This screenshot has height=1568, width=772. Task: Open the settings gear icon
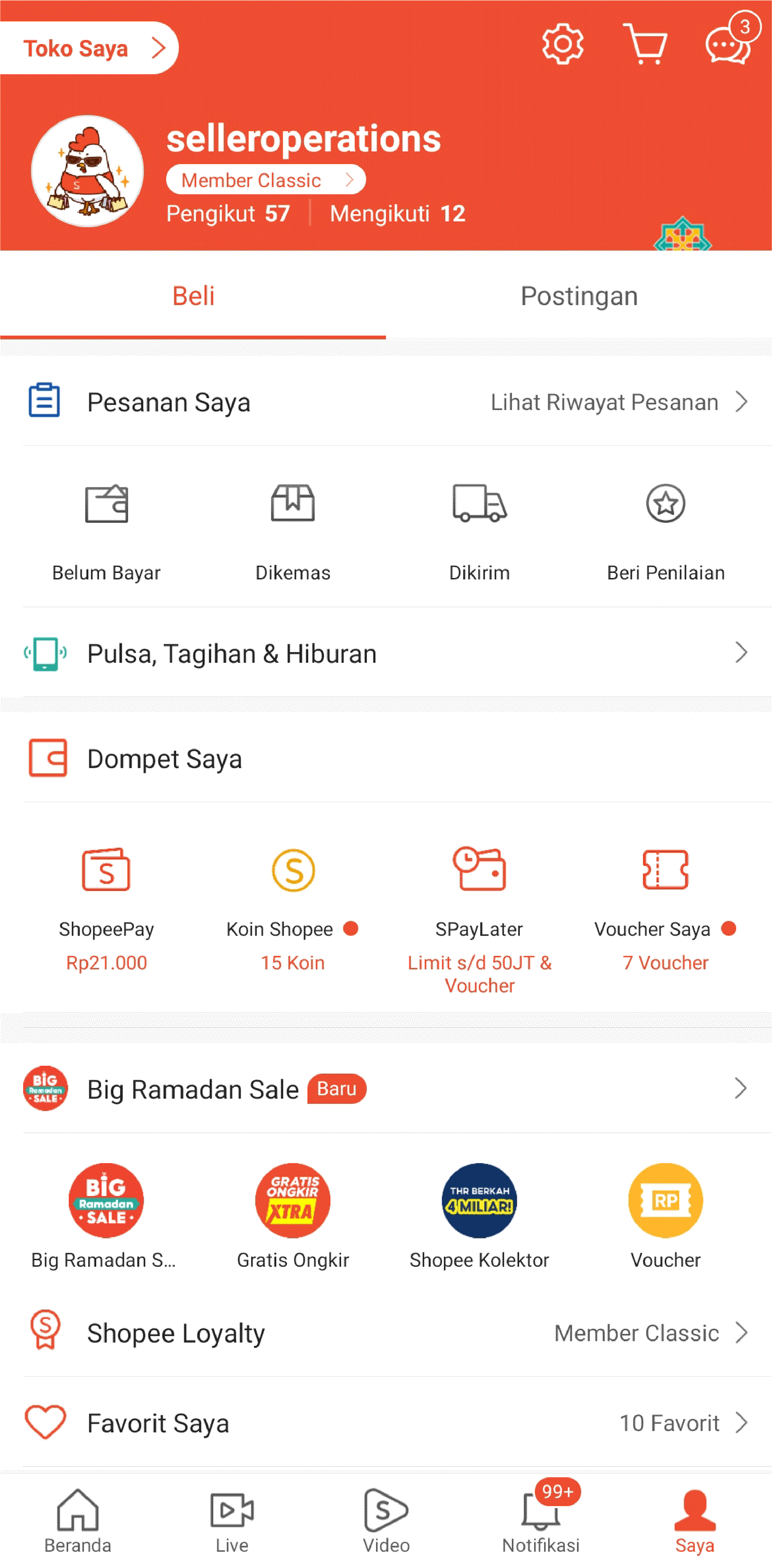click(563, 44)
